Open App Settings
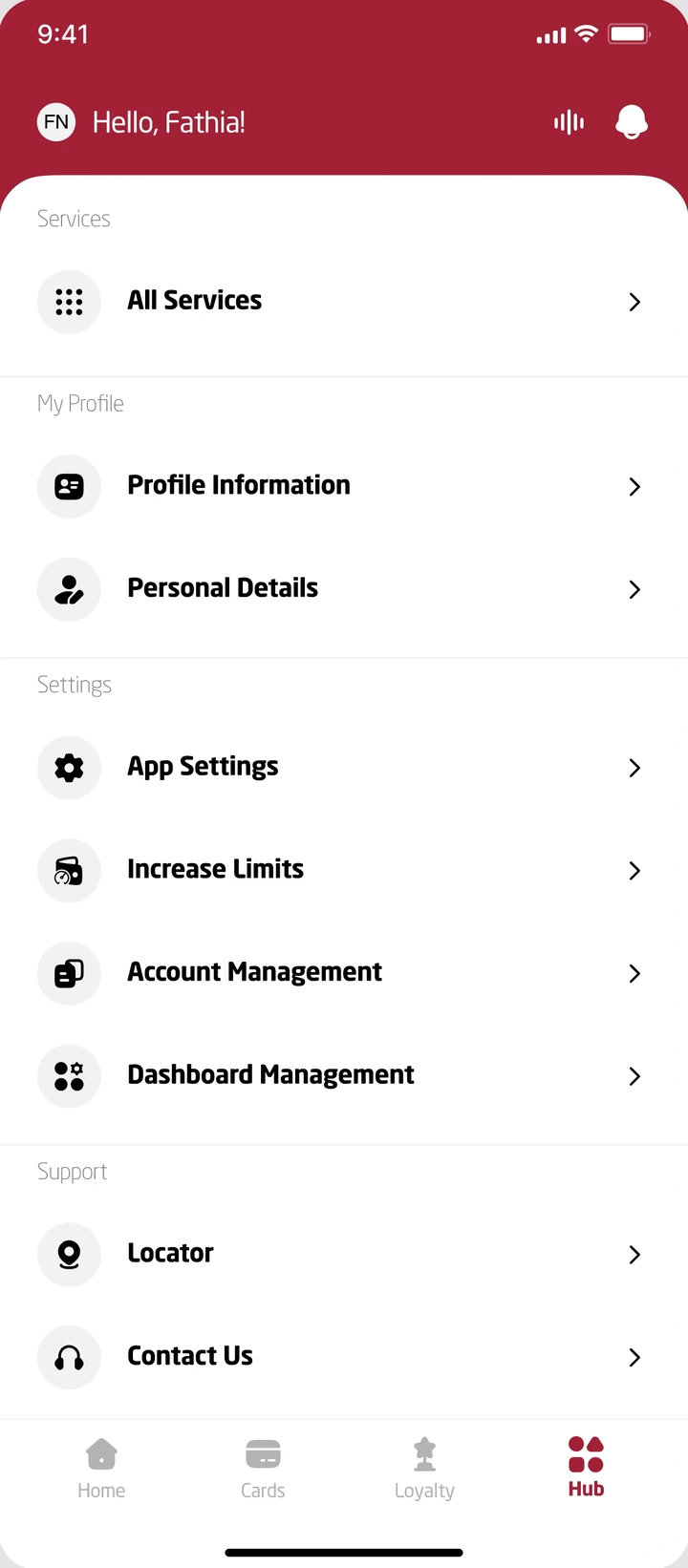Viewport: 688px width, 1568px height. [344, 768]
